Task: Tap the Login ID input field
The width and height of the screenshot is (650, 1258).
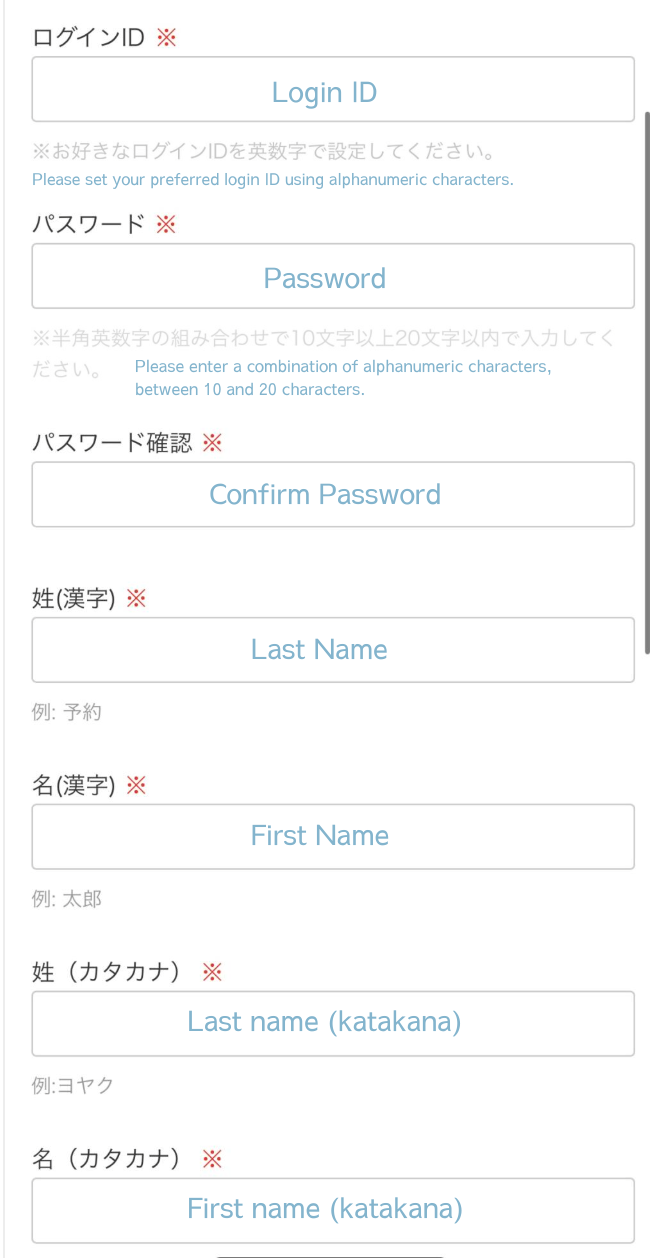Action: coord(333,90)
